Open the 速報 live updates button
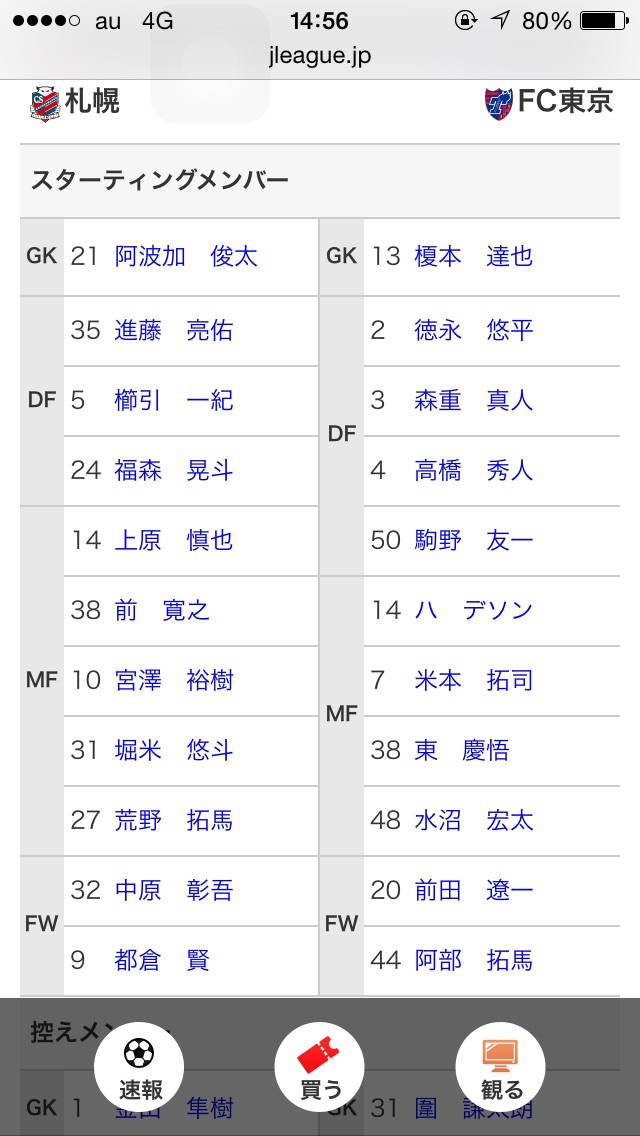This screenshot has width=640, height=1136. pos(139,1068)
